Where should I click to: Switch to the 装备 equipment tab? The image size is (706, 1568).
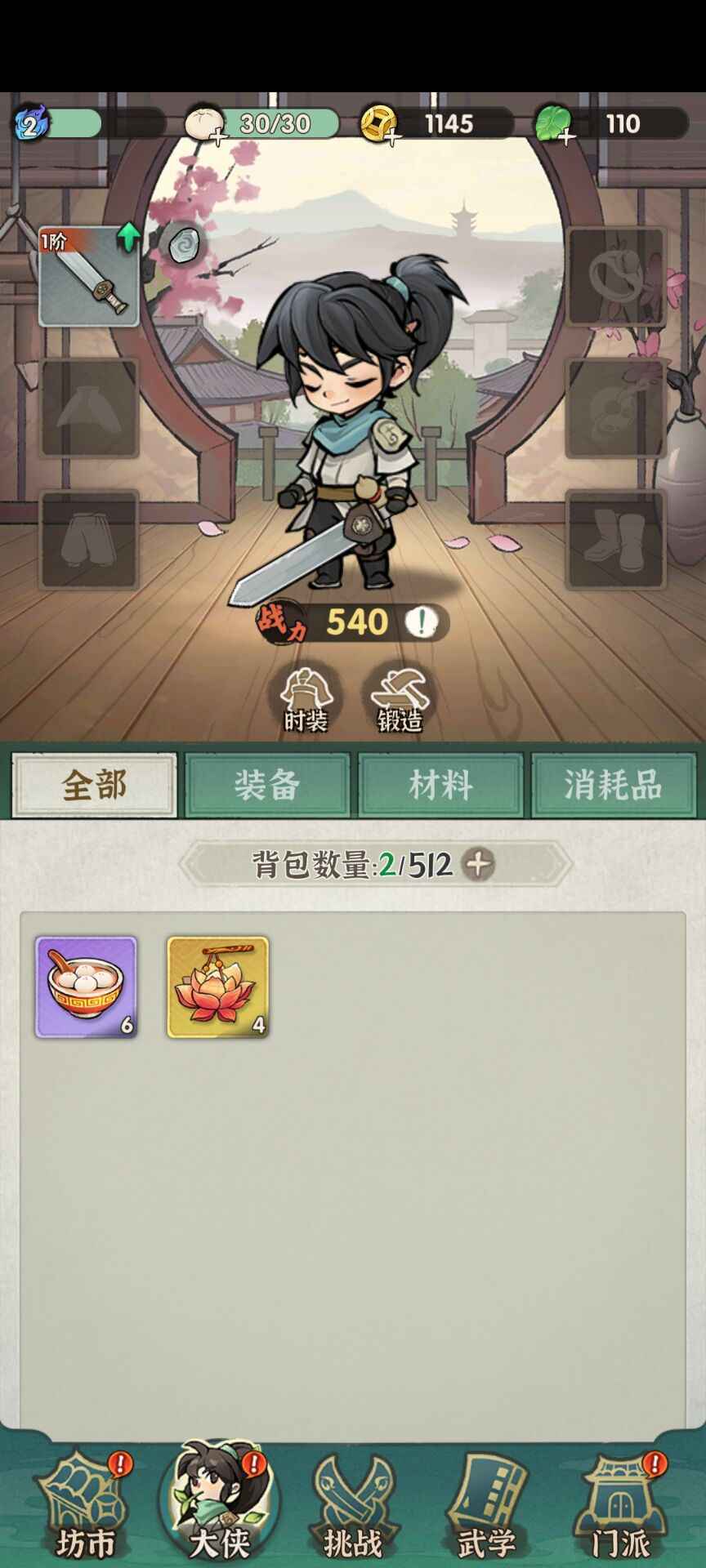tap(267, 786)
